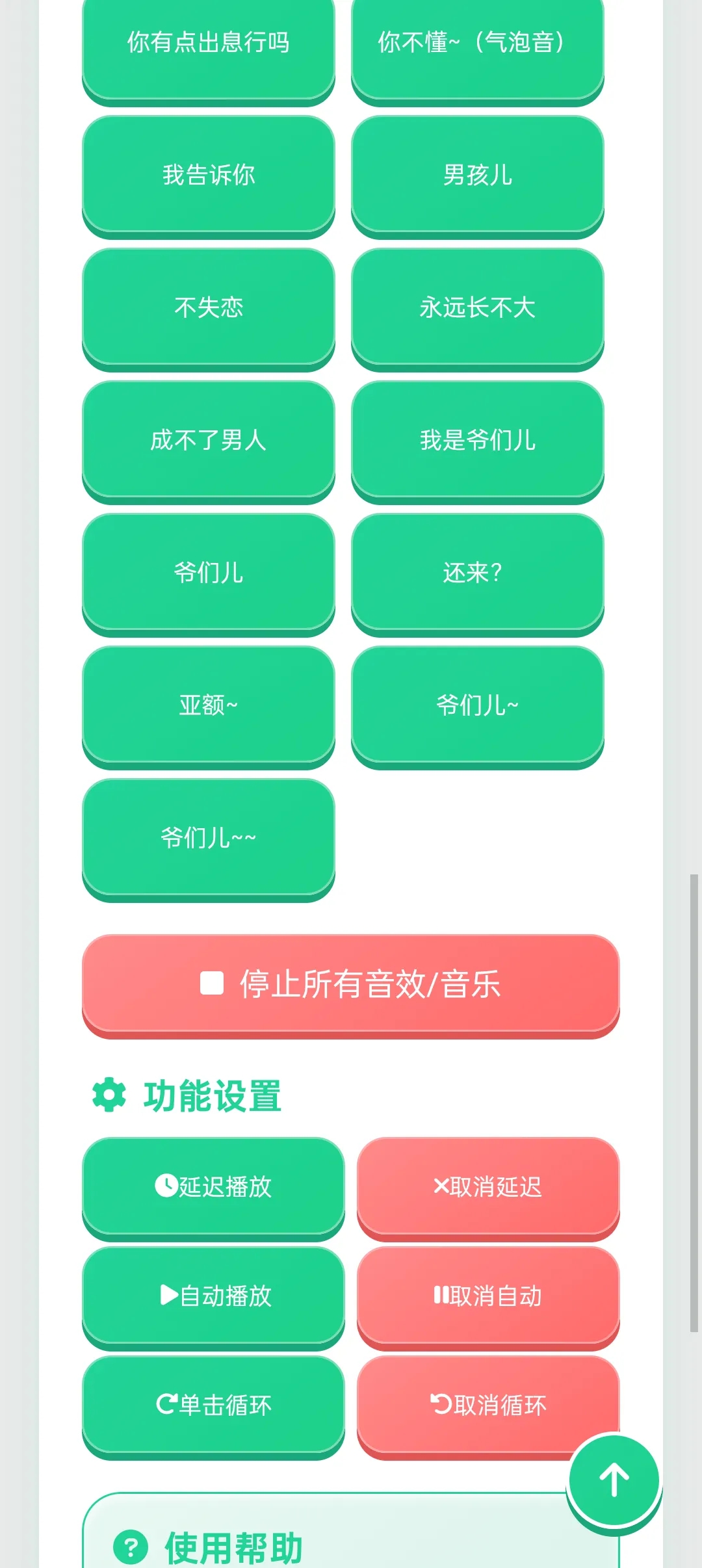Screen dimensions: 702x1568
Task: Cancel the delay with 取消延迟
Action: tap(488, 1189)
